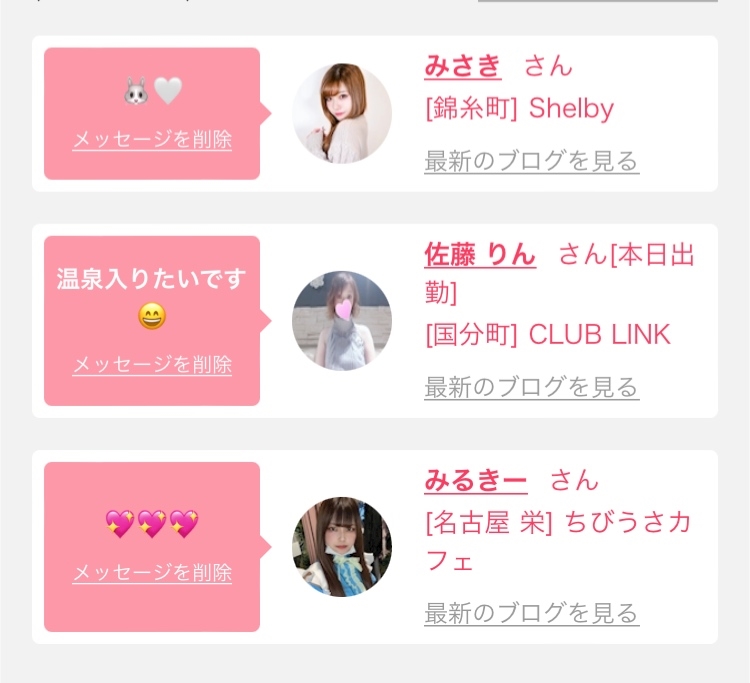Delete the hearts message to みるきー

click(152, 573)
